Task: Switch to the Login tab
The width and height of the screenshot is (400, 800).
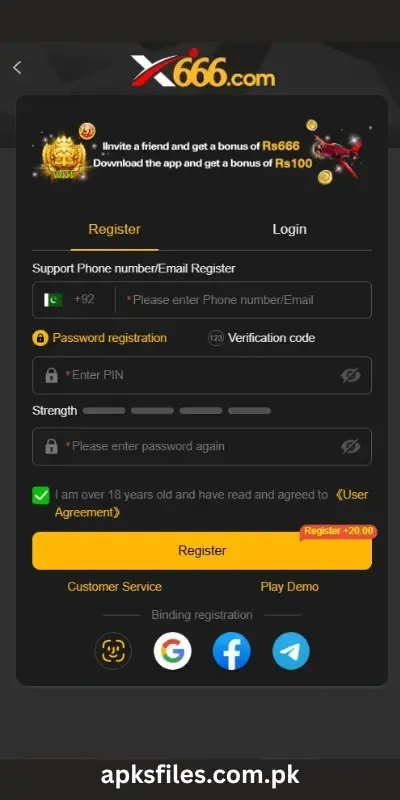Action: (x=289, y=229)
